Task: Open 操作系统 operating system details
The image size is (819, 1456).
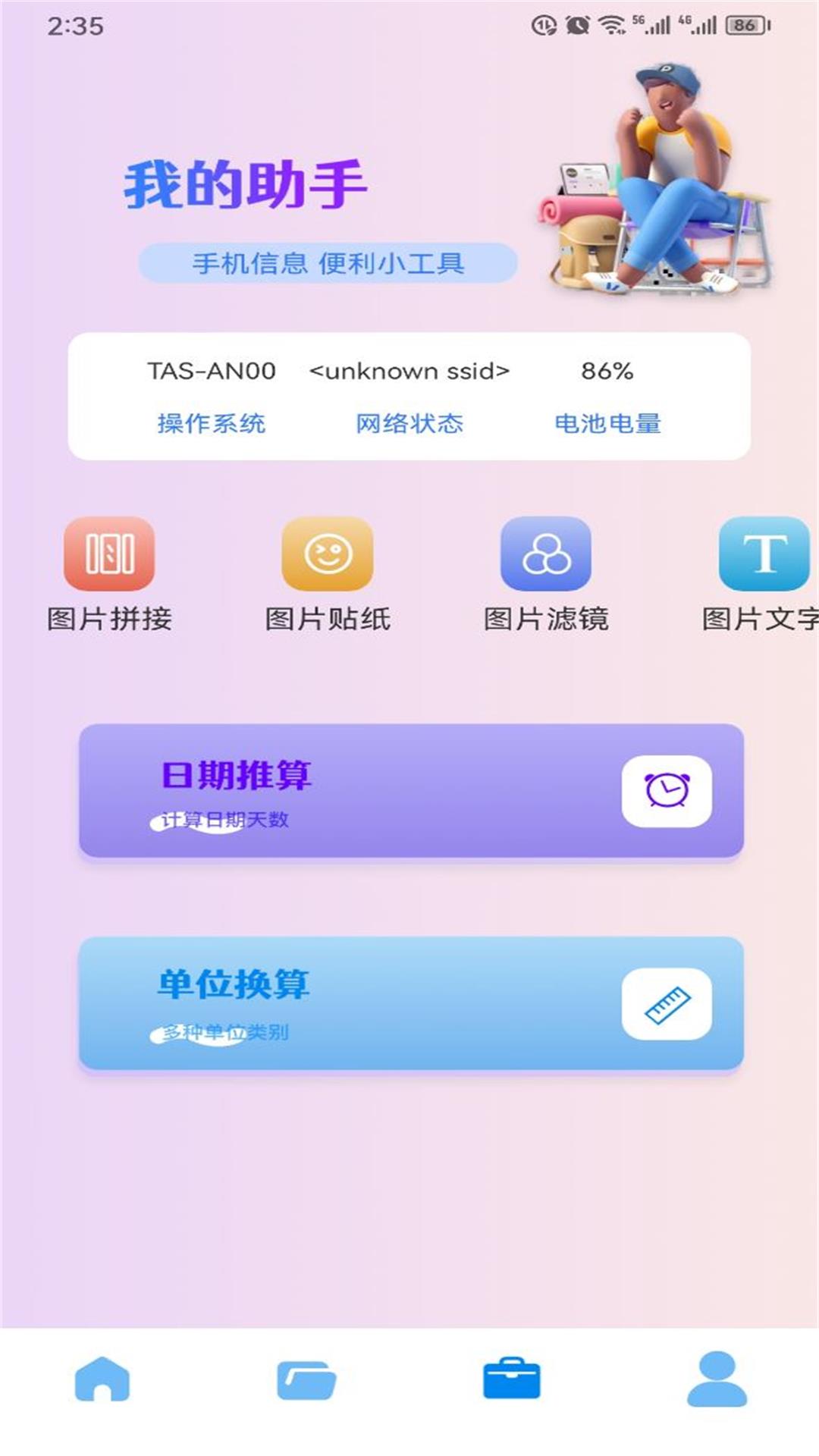Action: point(209,423)
